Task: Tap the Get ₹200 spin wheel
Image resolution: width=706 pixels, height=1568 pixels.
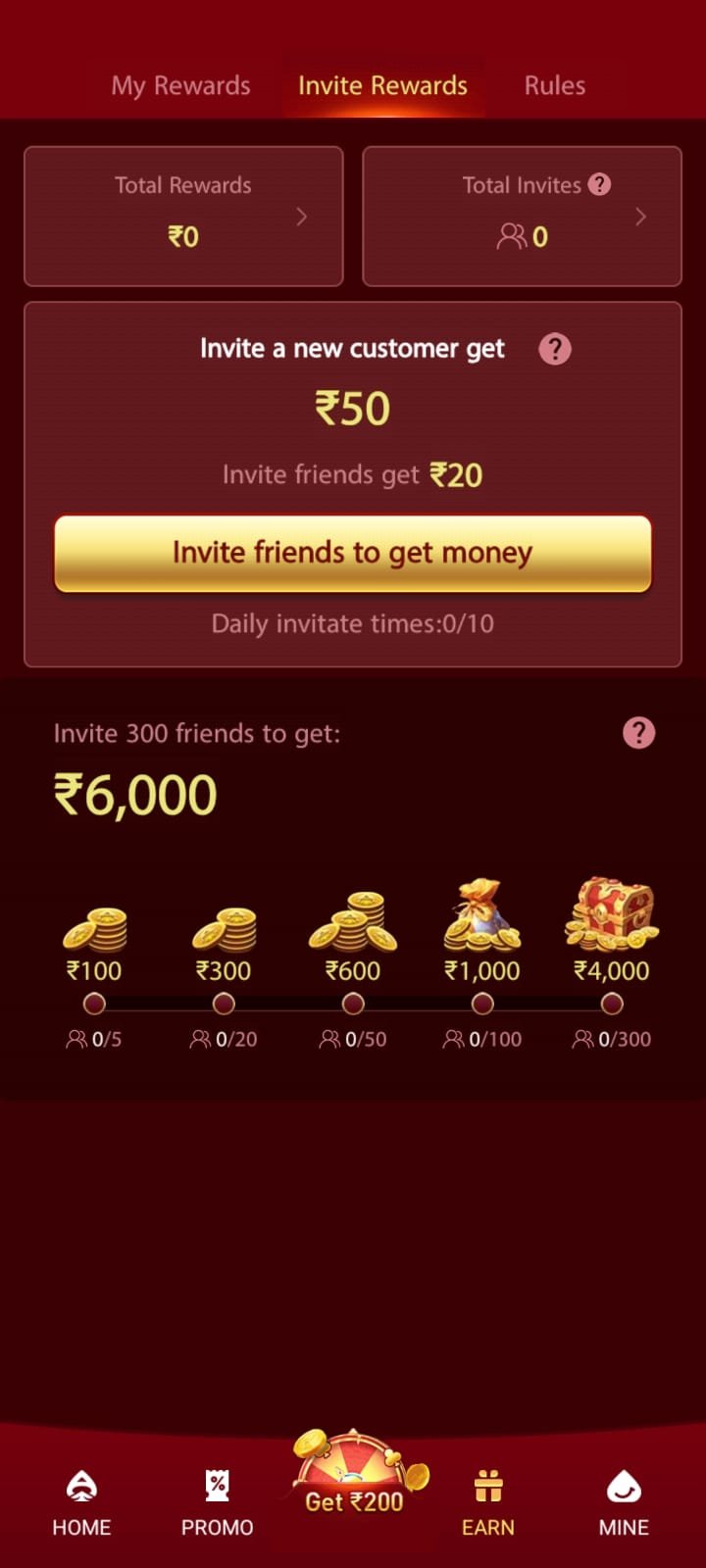Action: tap(354, 1480)
